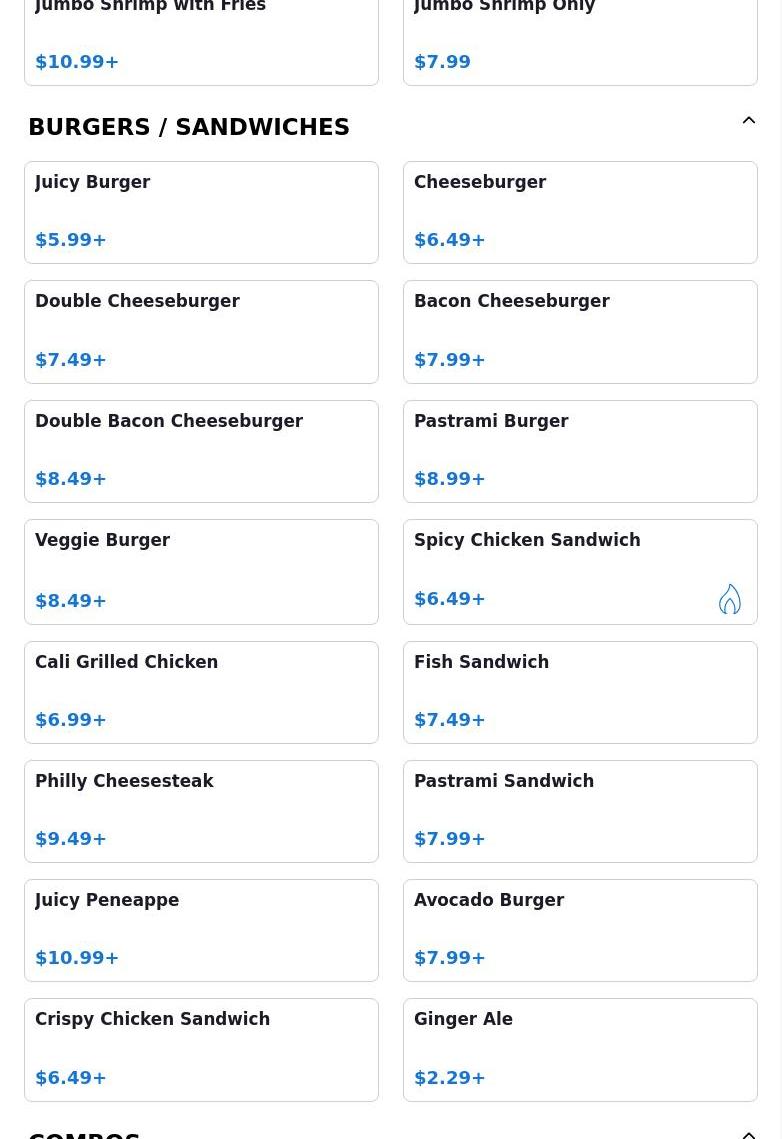Select the Pastrami Sandwich card
The height and width of the screenshot is (1139, 782).
[x=580, y=811]
